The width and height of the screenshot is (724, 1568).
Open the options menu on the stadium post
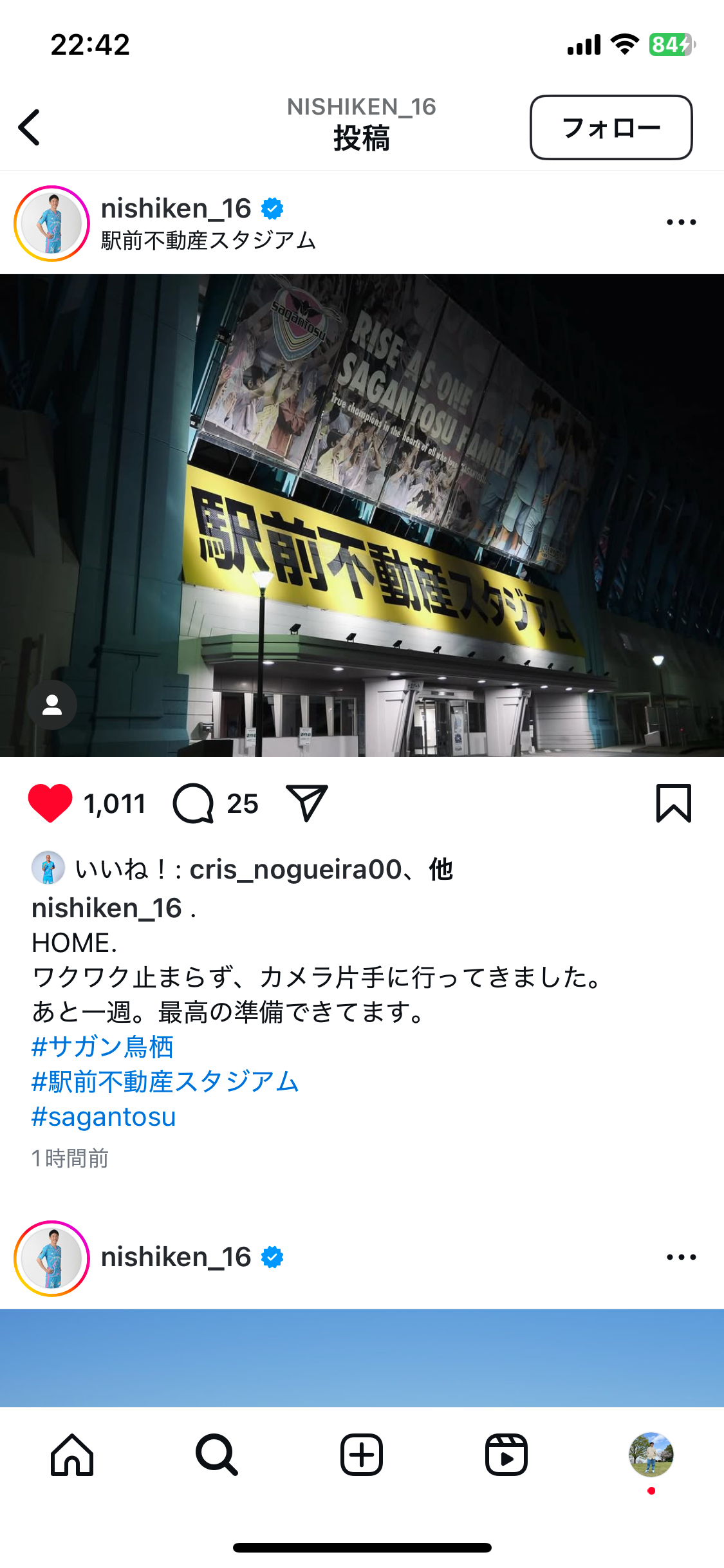[x=681, y=222]
